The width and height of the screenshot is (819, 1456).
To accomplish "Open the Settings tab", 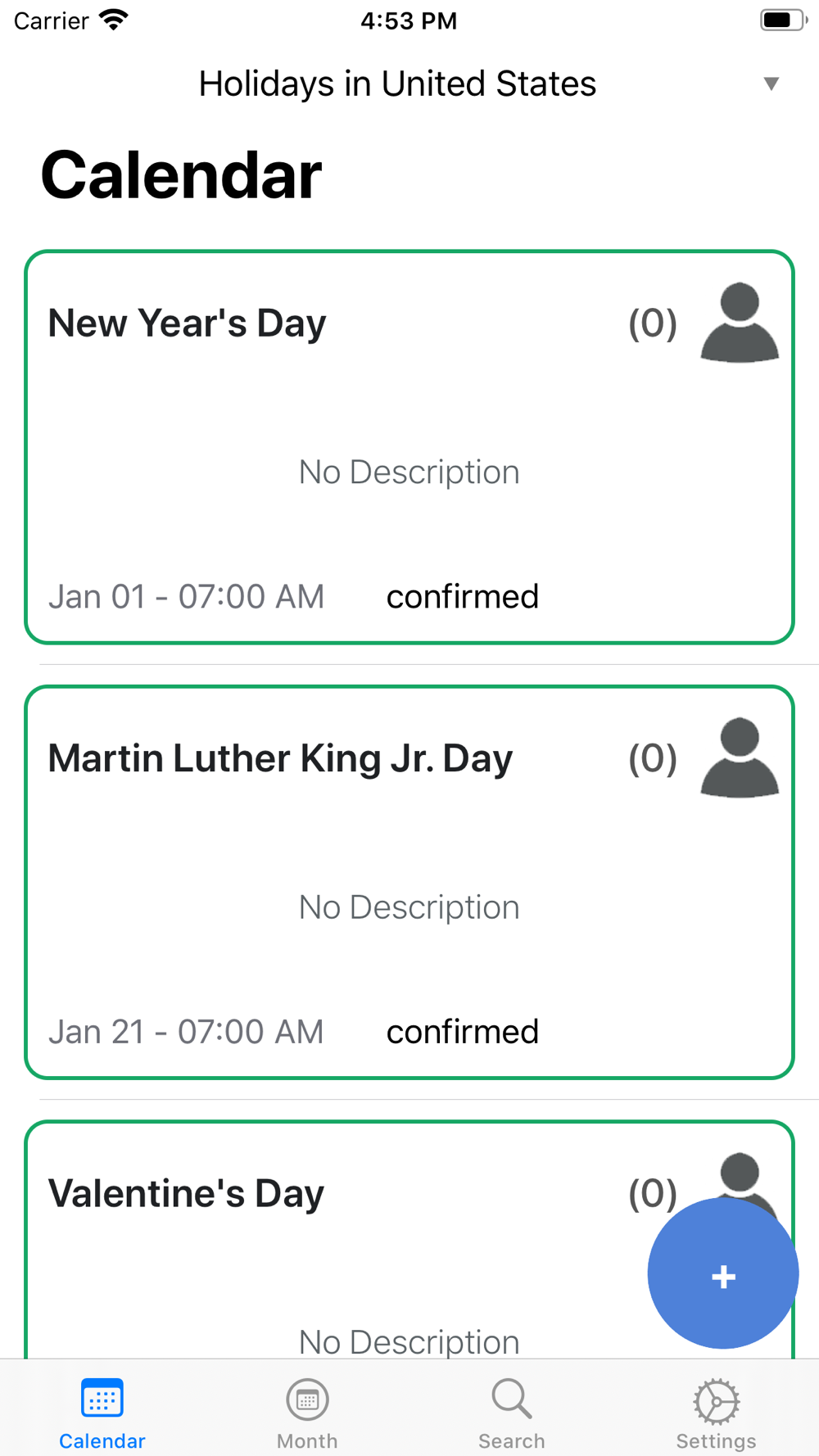I will click(717, 1414).
